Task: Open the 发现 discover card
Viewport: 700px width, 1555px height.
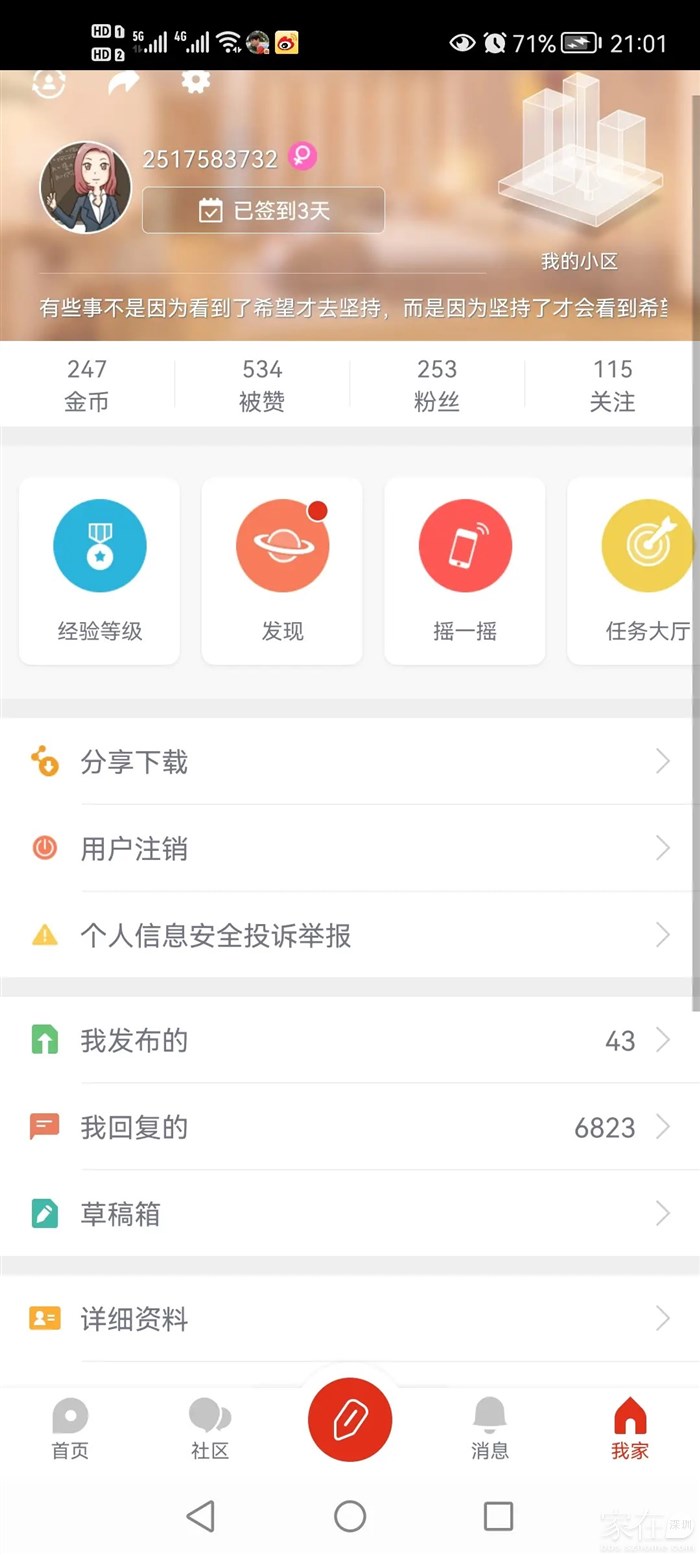Action: click(282, 570)
